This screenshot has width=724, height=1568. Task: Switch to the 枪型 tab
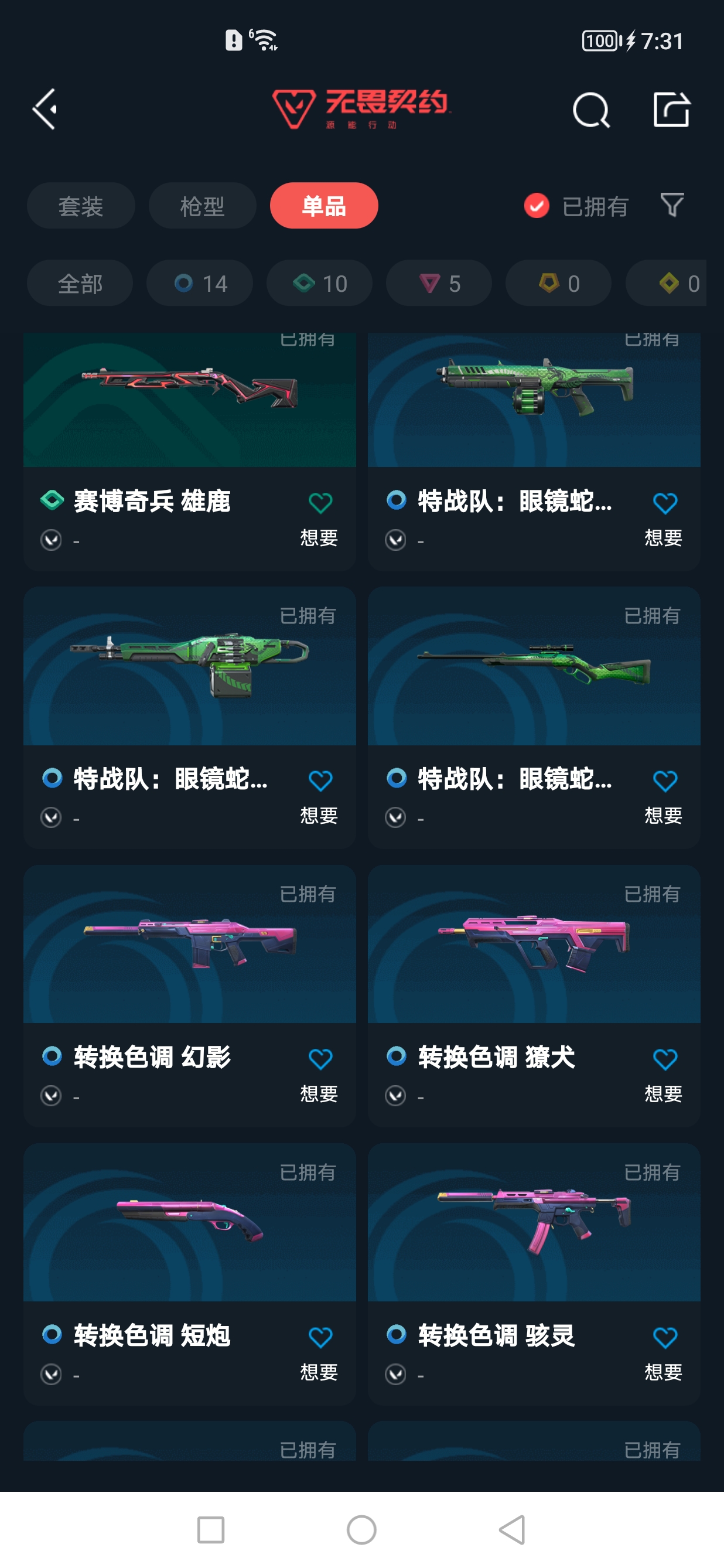[x=202, y=206]
